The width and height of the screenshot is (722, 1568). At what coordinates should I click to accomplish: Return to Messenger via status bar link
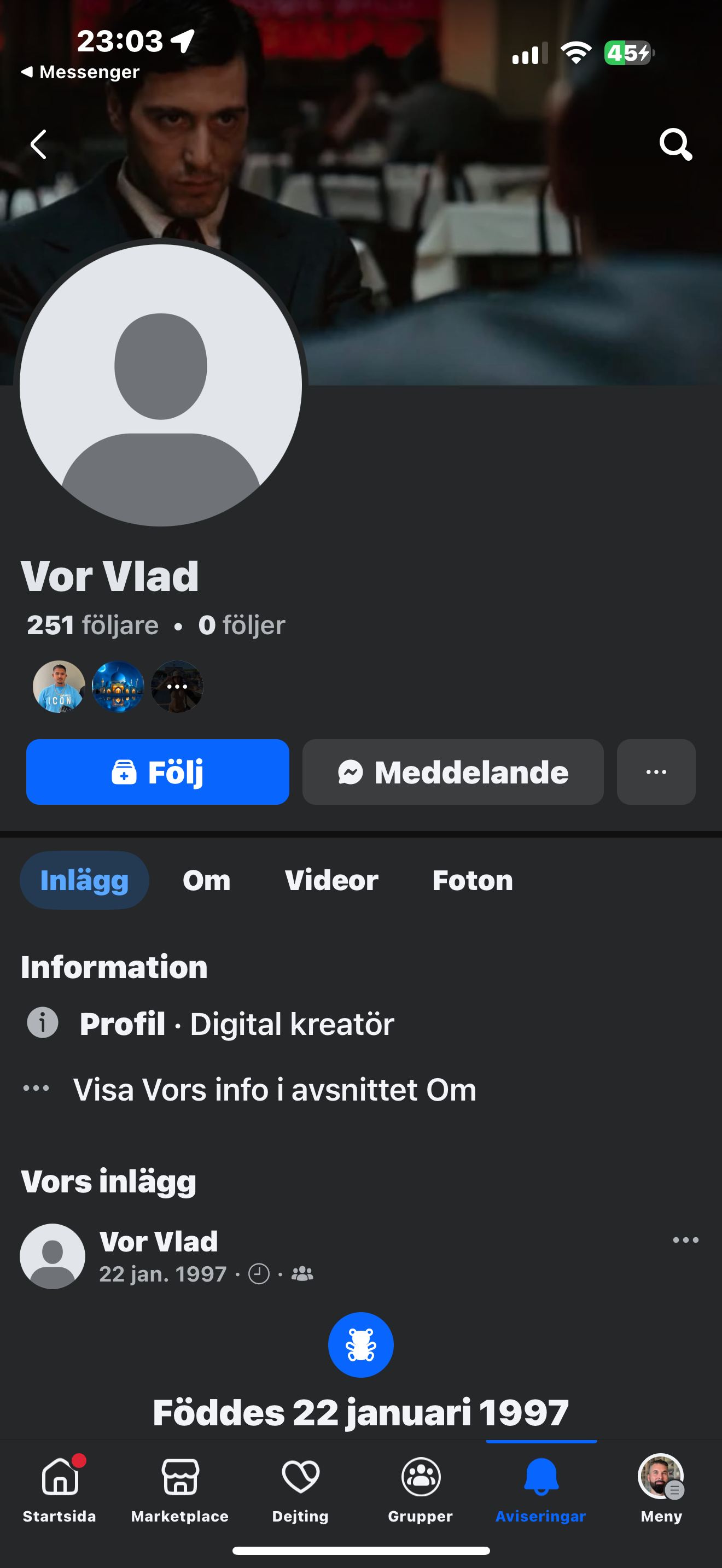click(80, 72)
